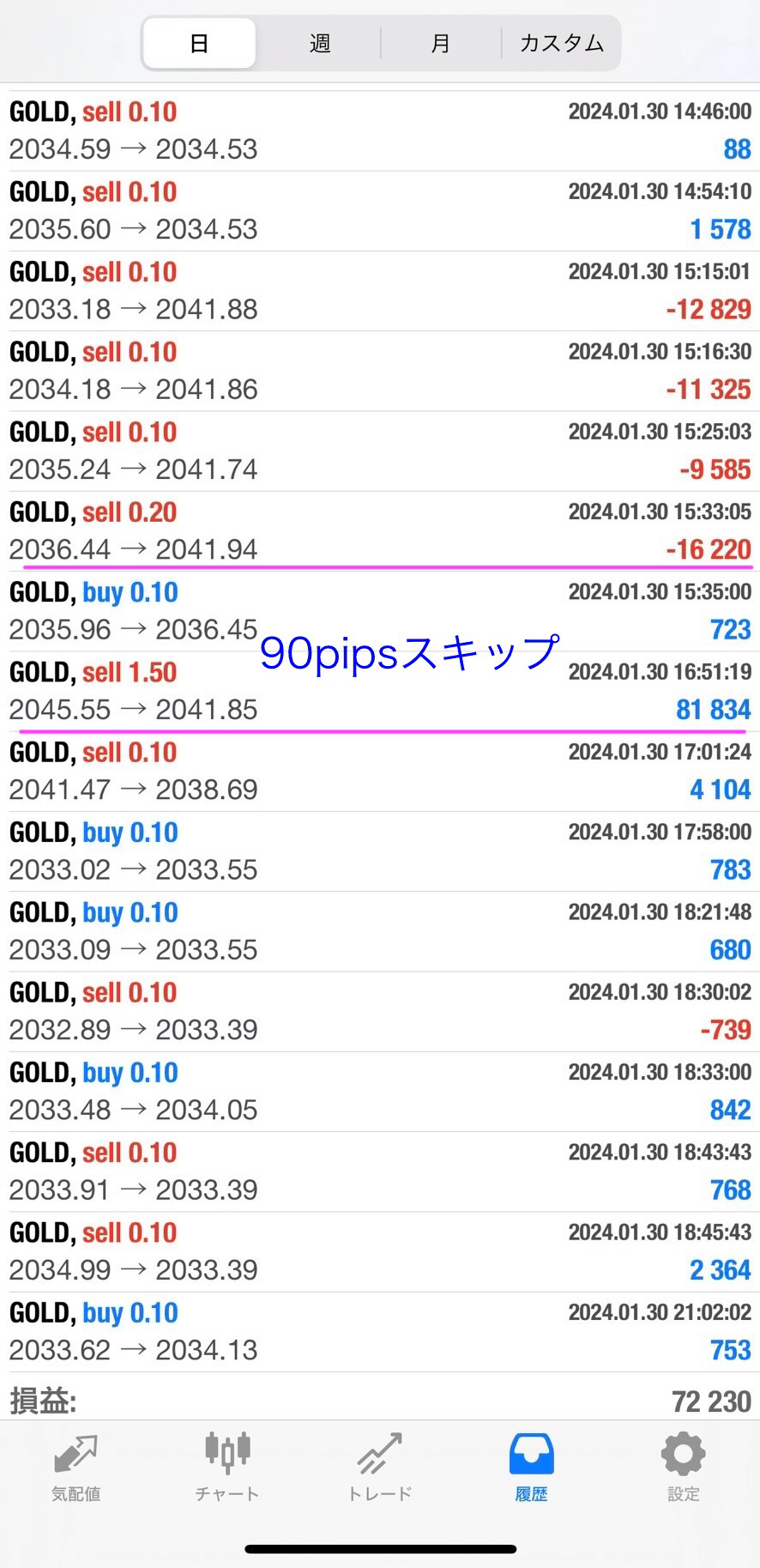Go to the チャート chart tab
Viewport: 760px width, 1568px height.
tap(227, 1468)
